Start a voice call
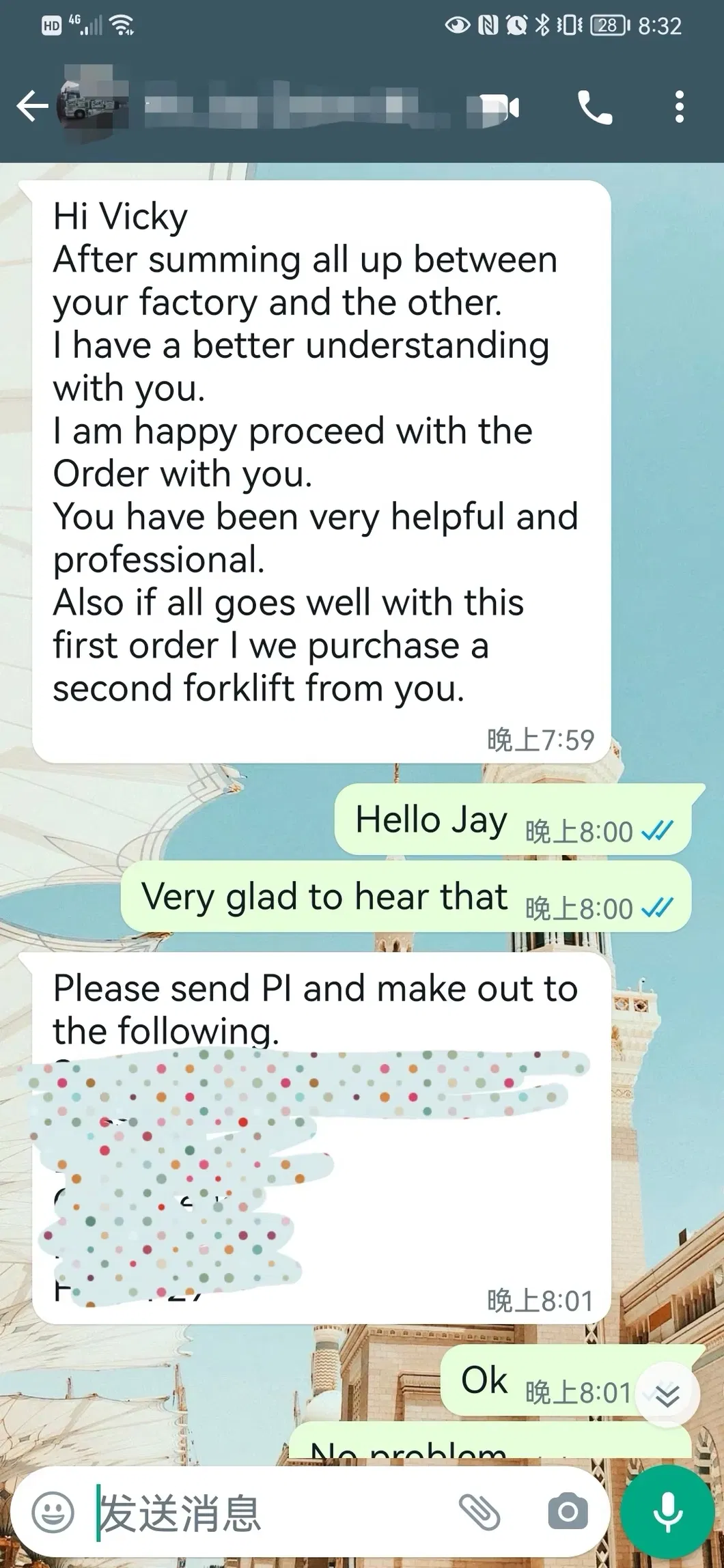Viewport: 724px width, 1568px height. [595, 107]
